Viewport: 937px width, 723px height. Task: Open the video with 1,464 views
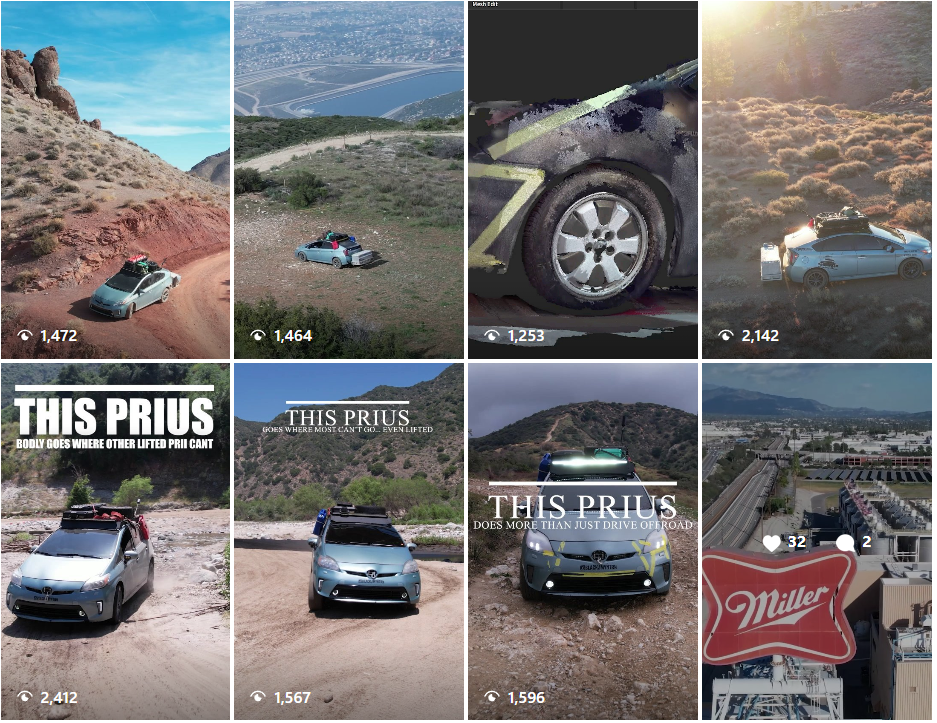click(348, 180)
